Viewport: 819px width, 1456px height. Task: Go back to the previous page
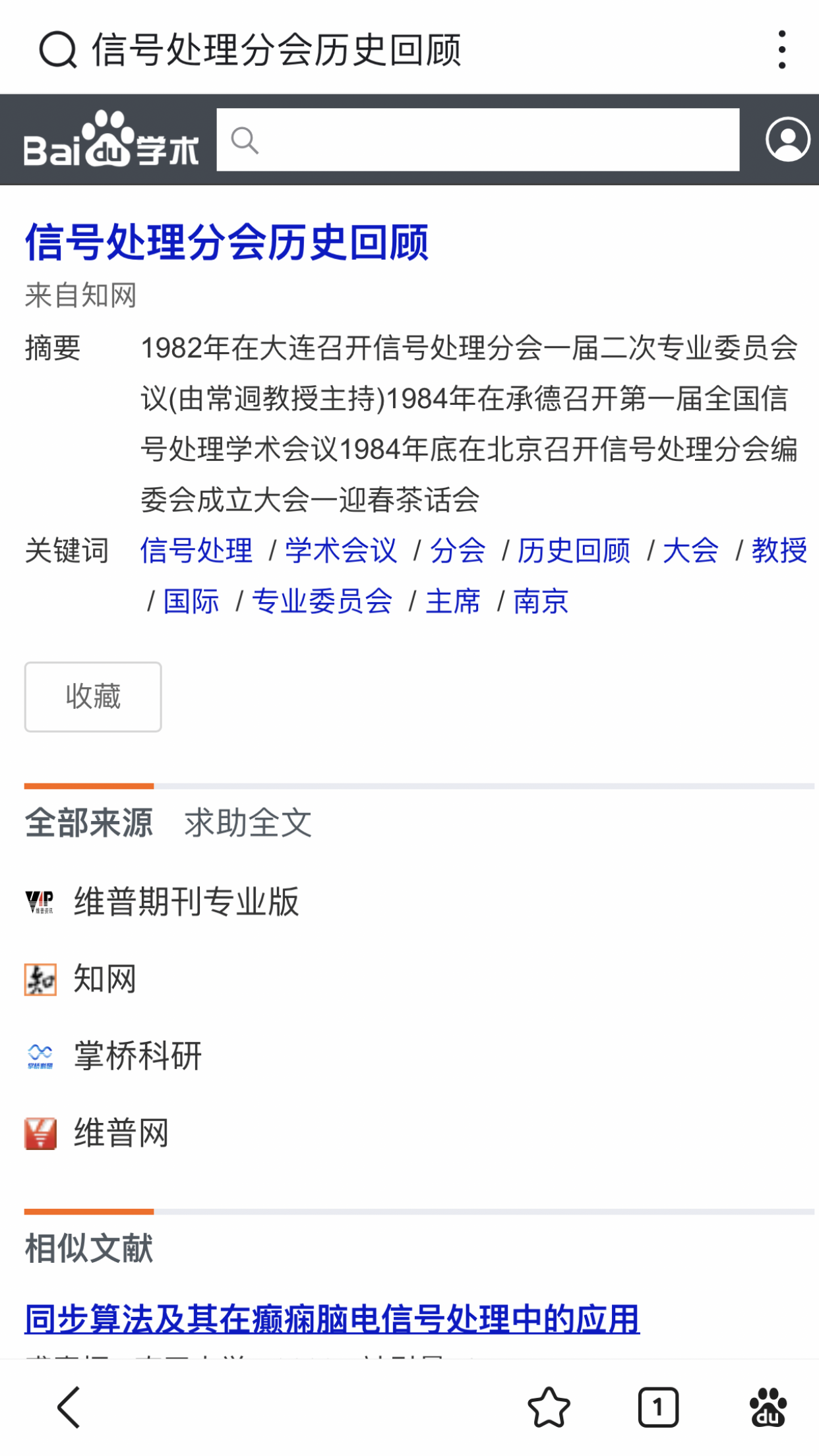(69, 1407)
